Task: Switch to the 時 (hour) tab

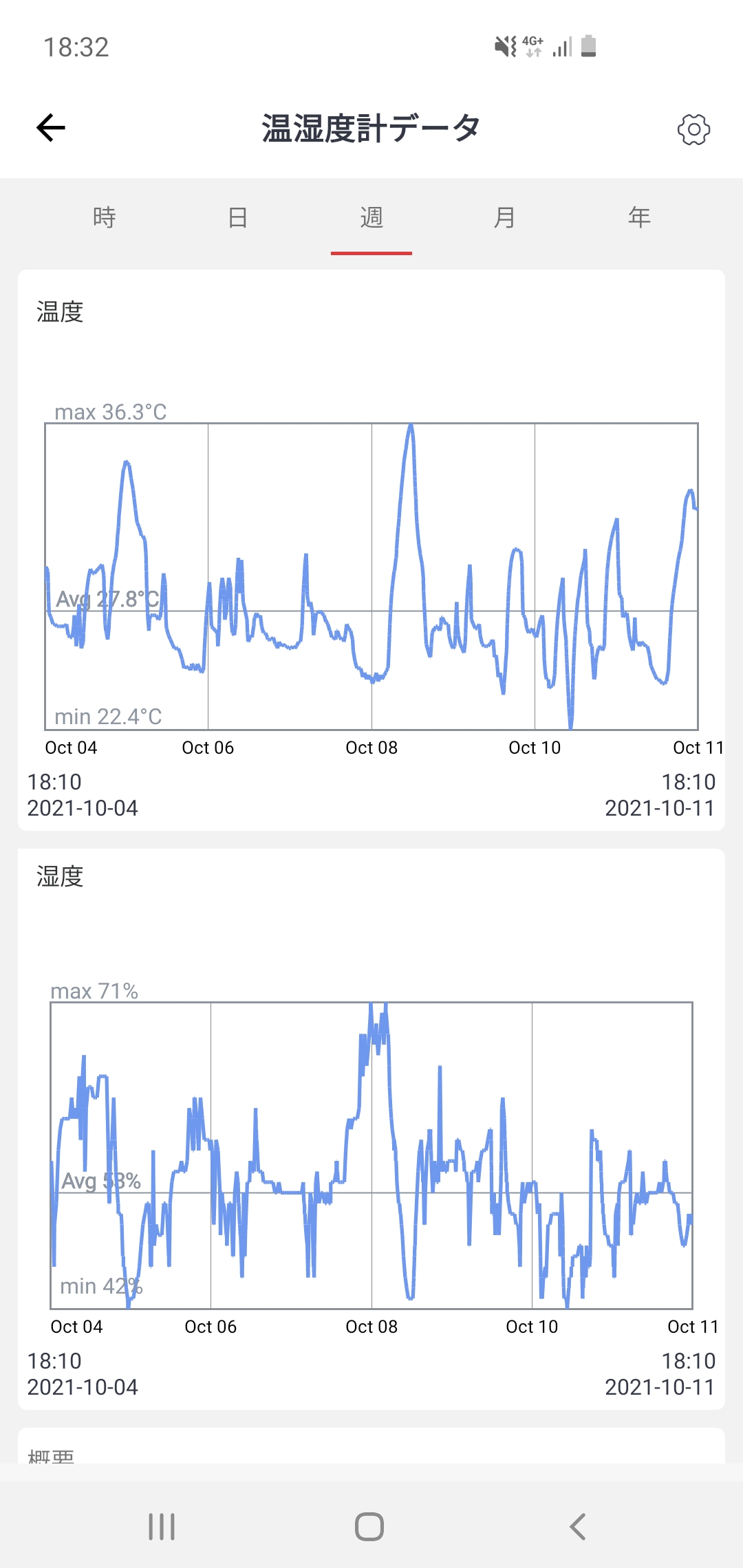Action: click(105, 217)
